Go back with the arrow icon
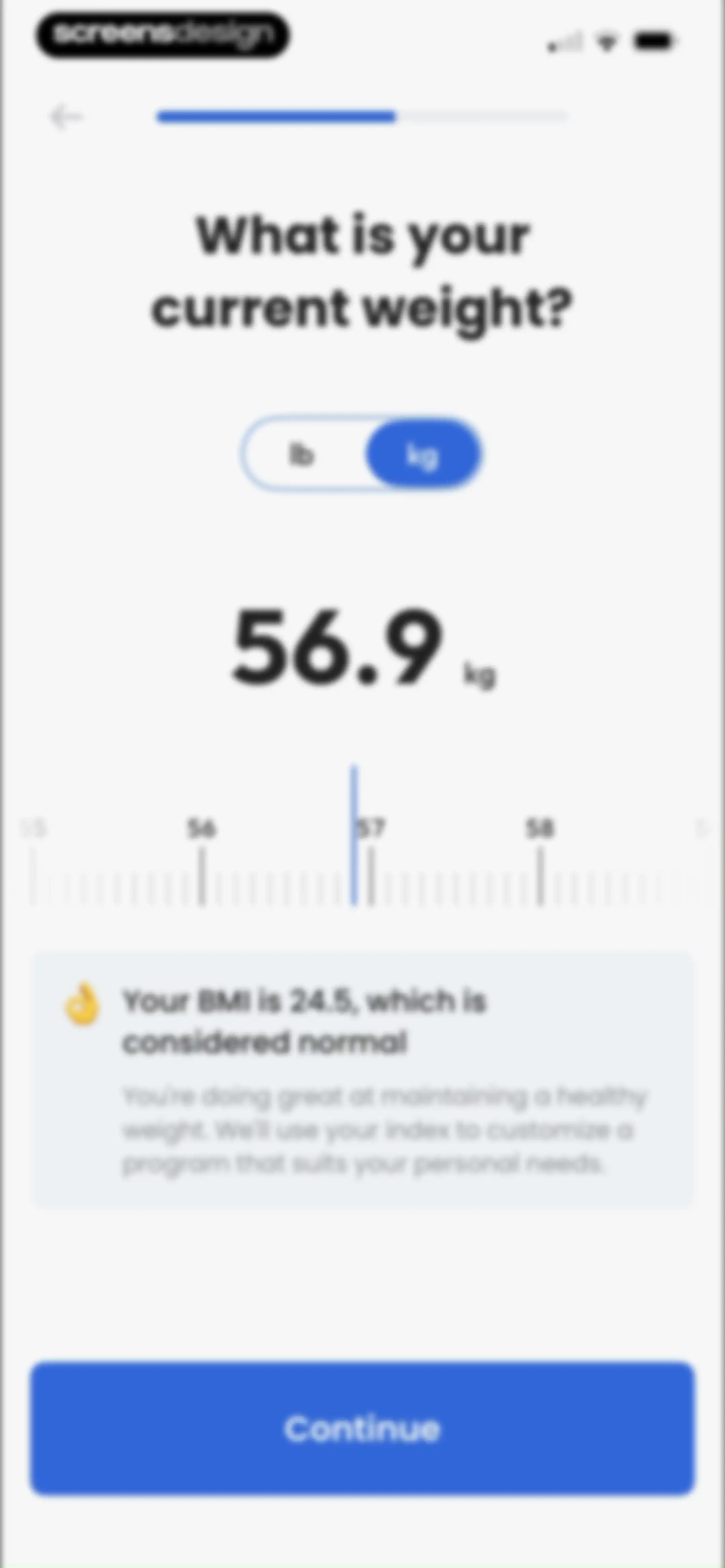The width and height of the screenshot is (725, 1568). tap(66, 117)
